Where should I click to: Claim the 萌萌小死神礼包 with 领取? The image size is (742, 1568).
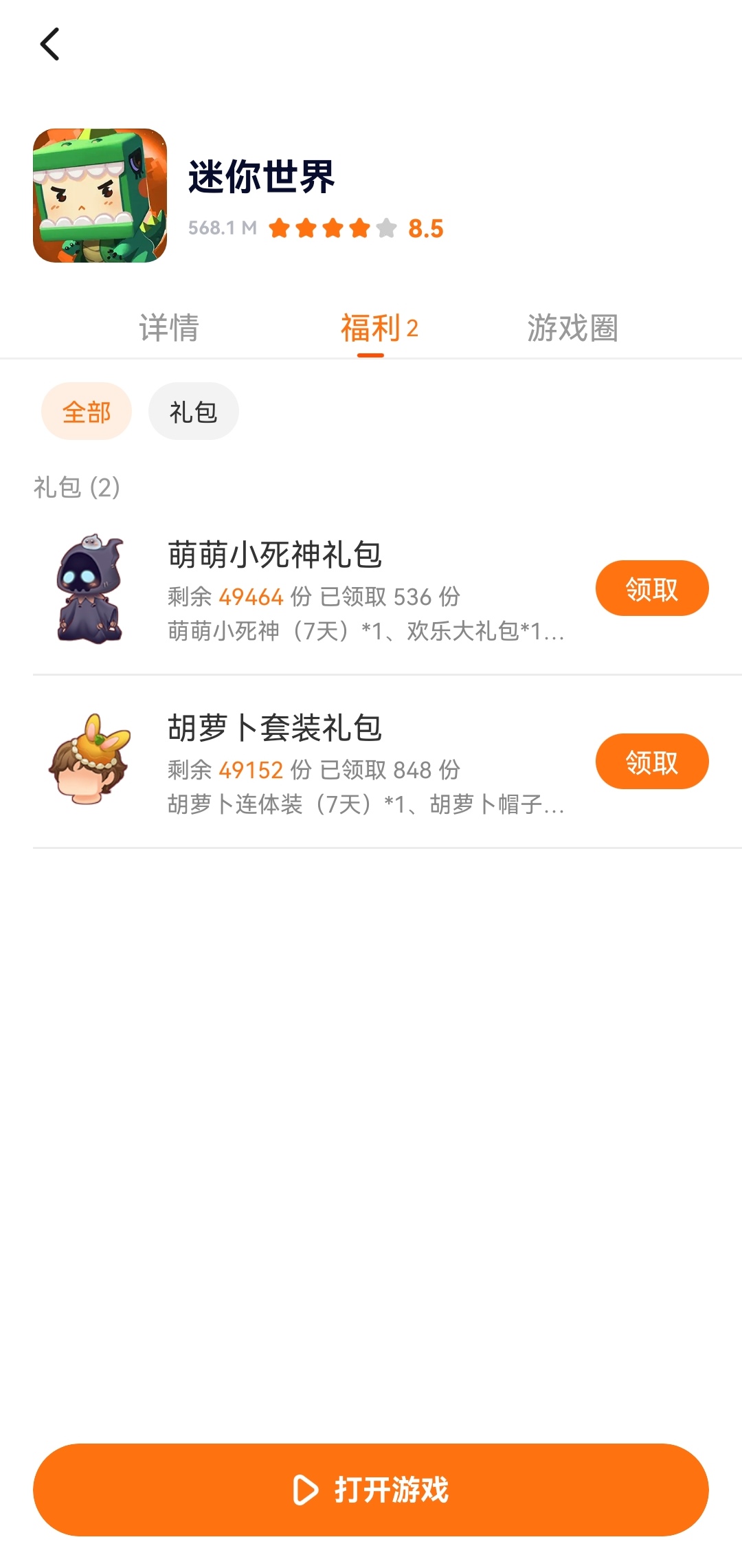tap(651, 588)
